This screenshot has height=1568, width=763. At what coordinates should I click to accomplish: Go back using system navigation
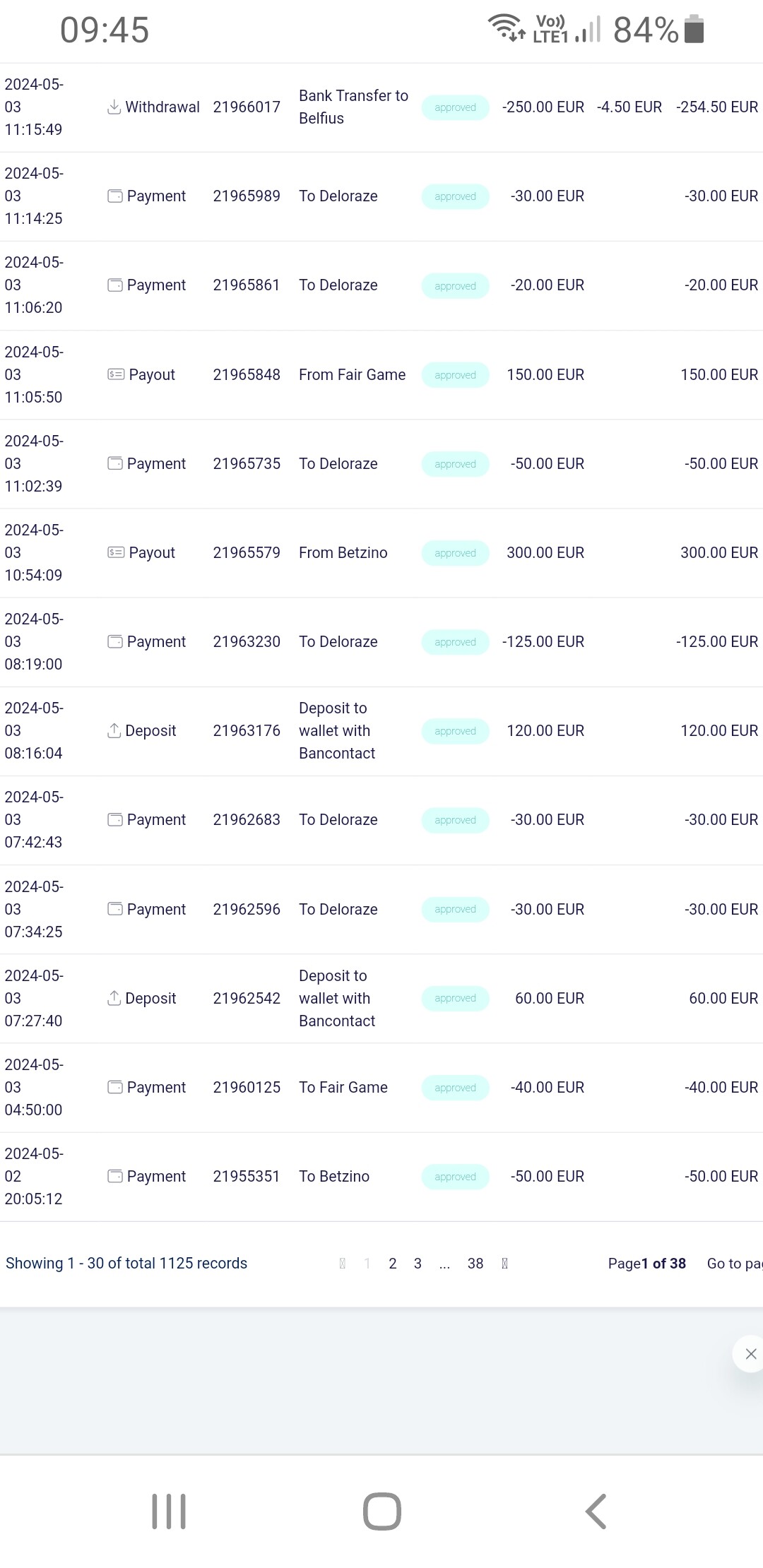point(596,1511)
